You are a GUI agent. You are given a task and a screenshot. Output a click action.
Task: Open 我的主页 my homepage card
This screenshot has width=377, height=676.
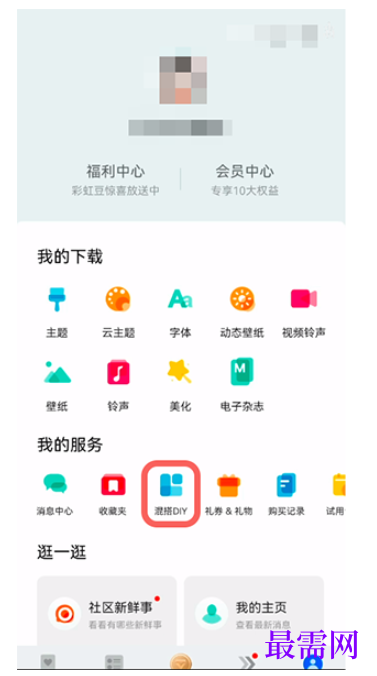[x=254, y=610]
